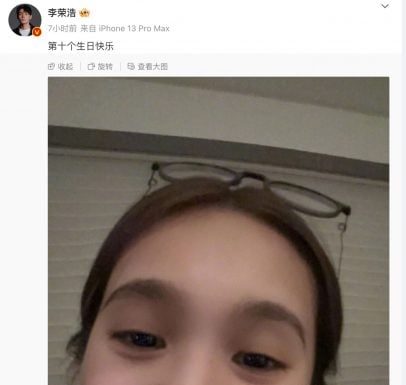
Task: Tap the expanded post photo
Action: pos(218,231)
